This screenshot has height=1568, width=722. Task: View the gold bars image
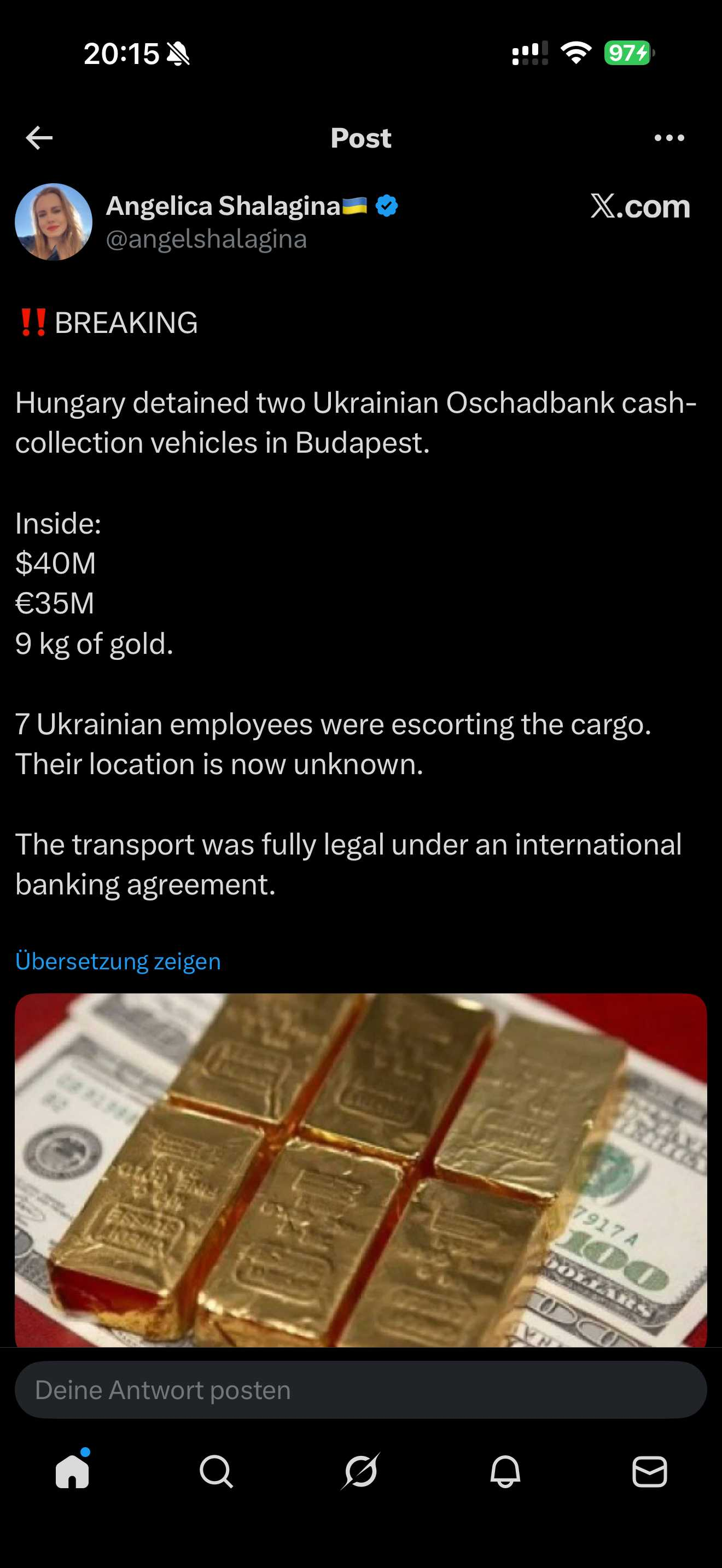[360, 1169]
